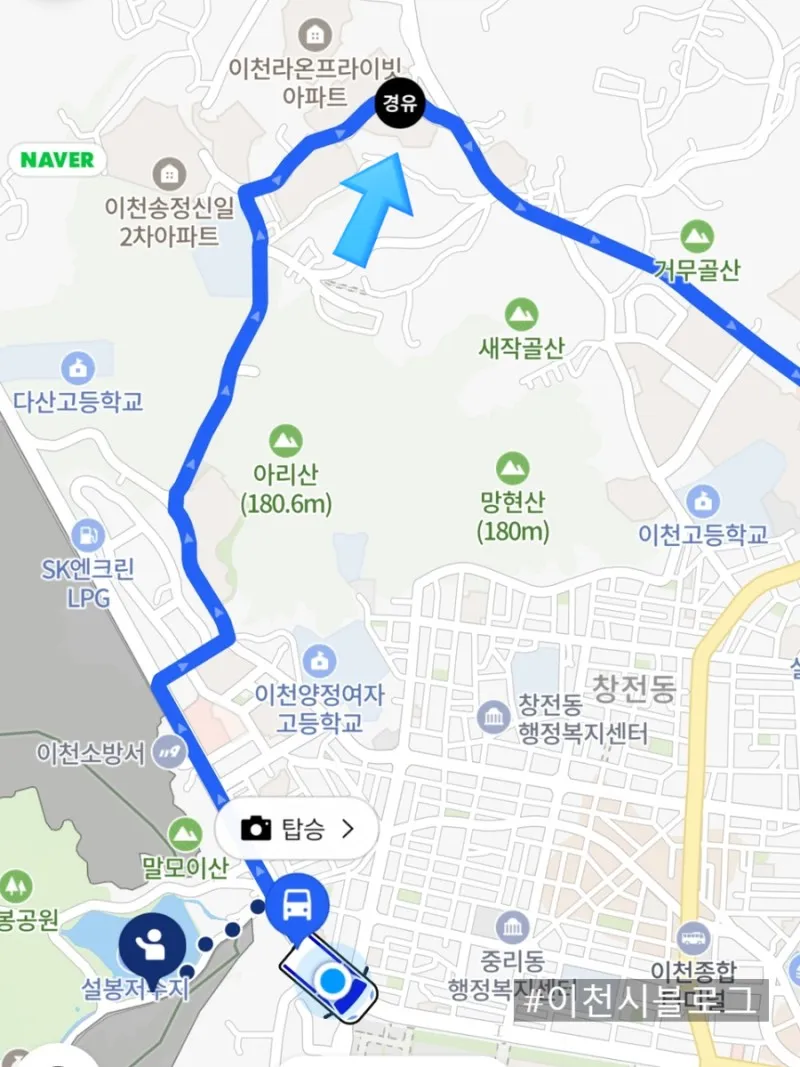Open SK엔크린 LPG station marker
Screen dimensions: 800x1067
(89, 536)
